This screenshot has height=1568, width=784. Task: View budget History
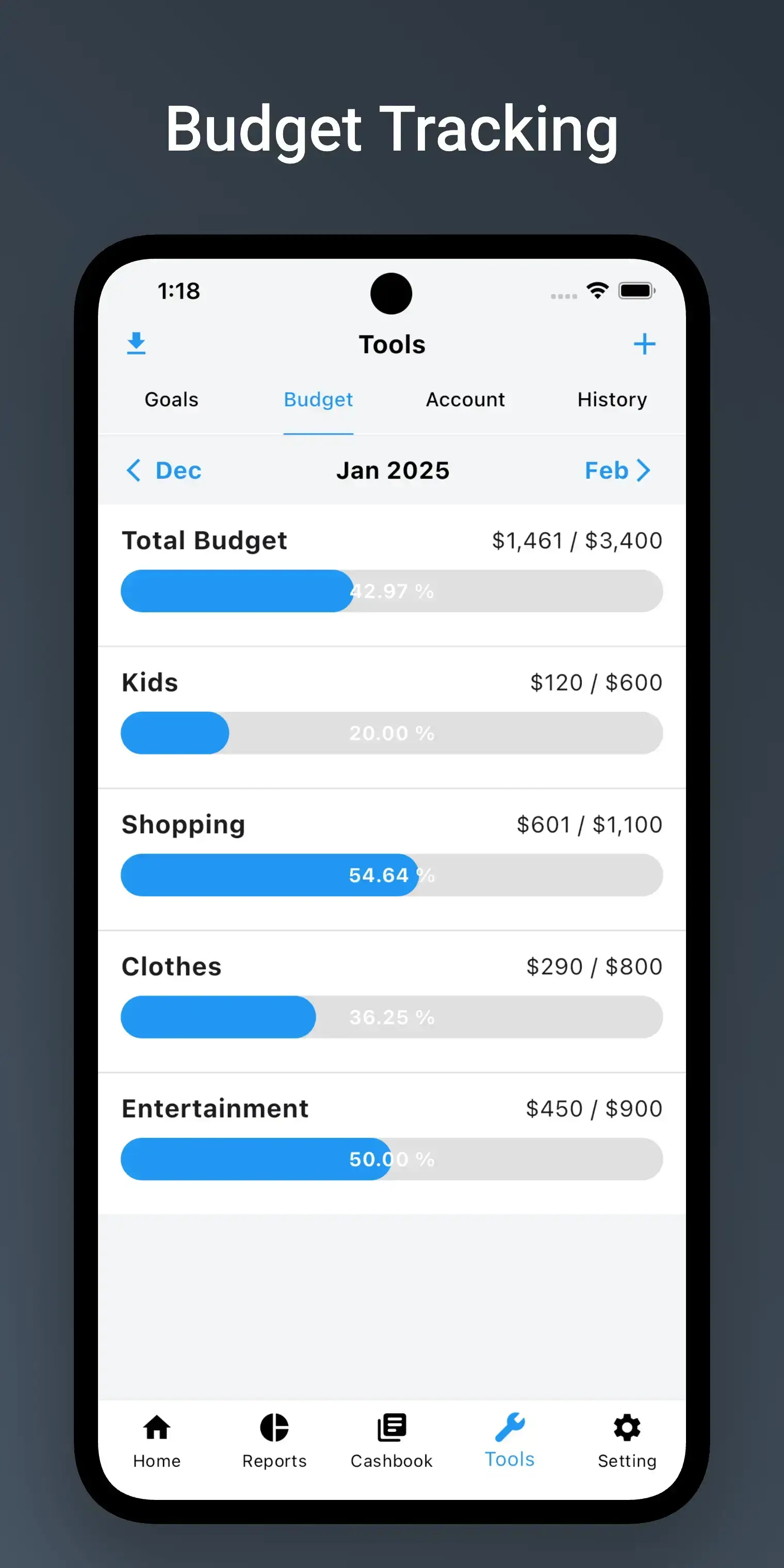612,400
